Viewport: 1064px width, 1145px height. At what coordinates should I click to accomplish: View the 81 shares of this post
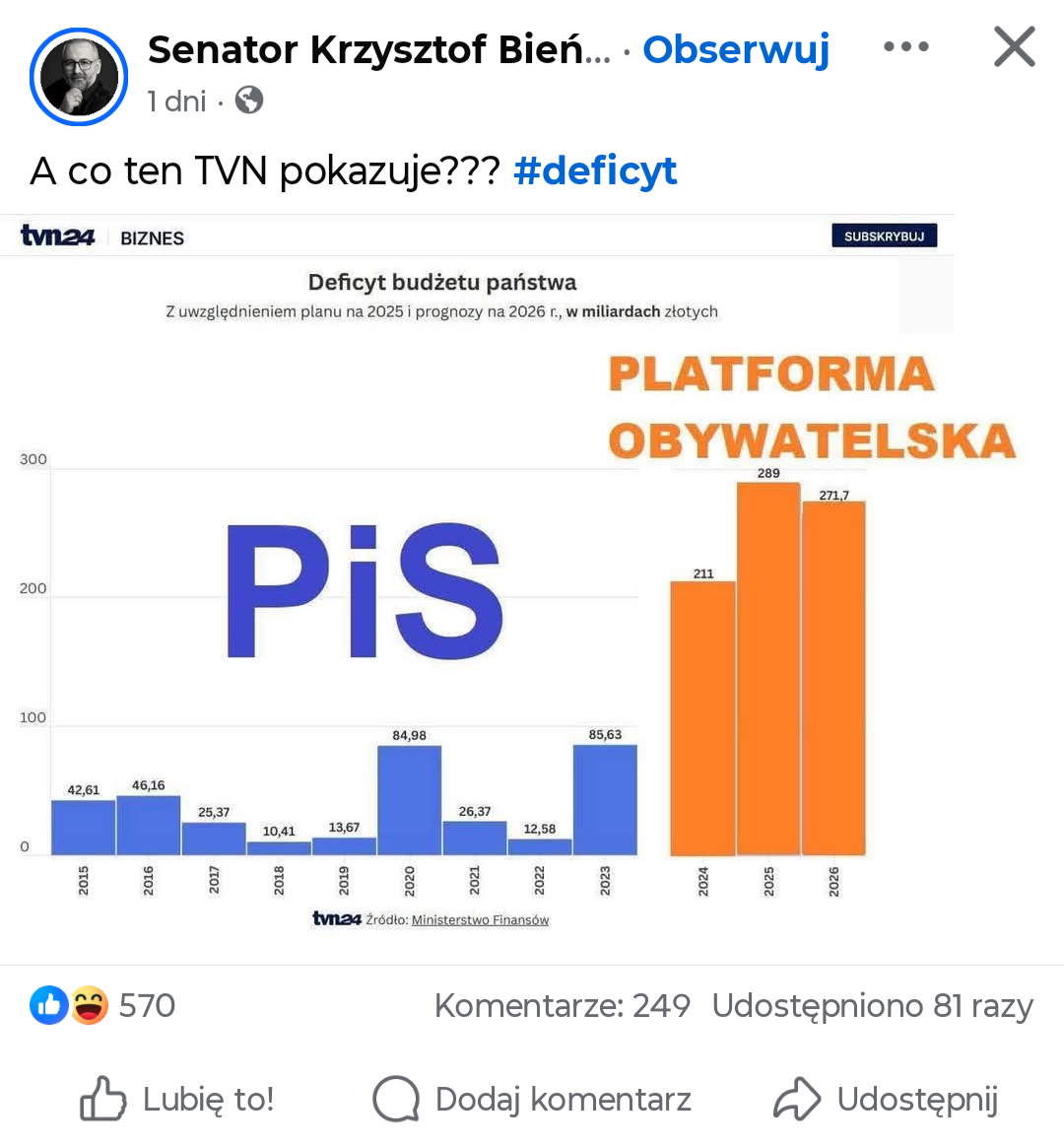pos(872,1005)
